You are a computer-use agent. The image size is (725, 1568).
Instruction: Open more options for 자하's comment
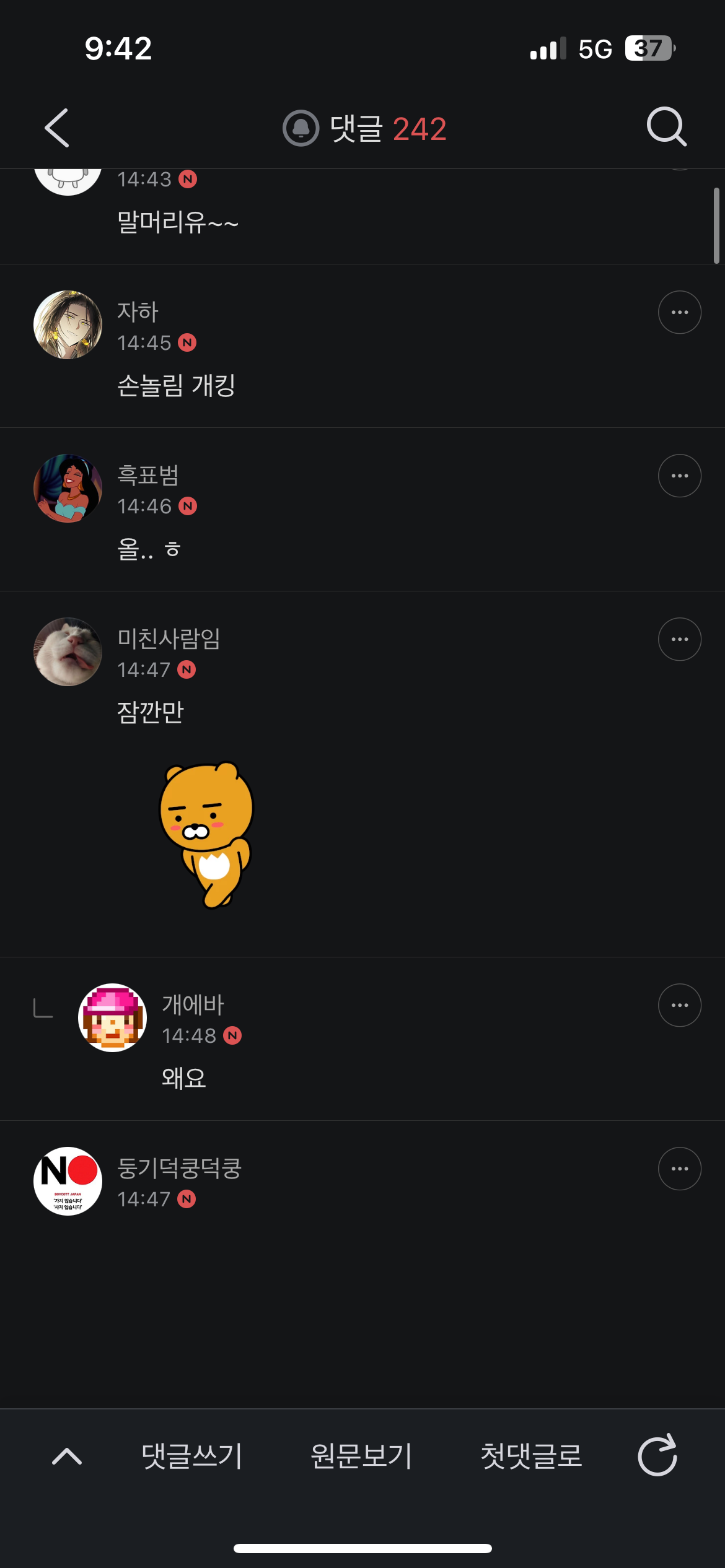(679, 312)
